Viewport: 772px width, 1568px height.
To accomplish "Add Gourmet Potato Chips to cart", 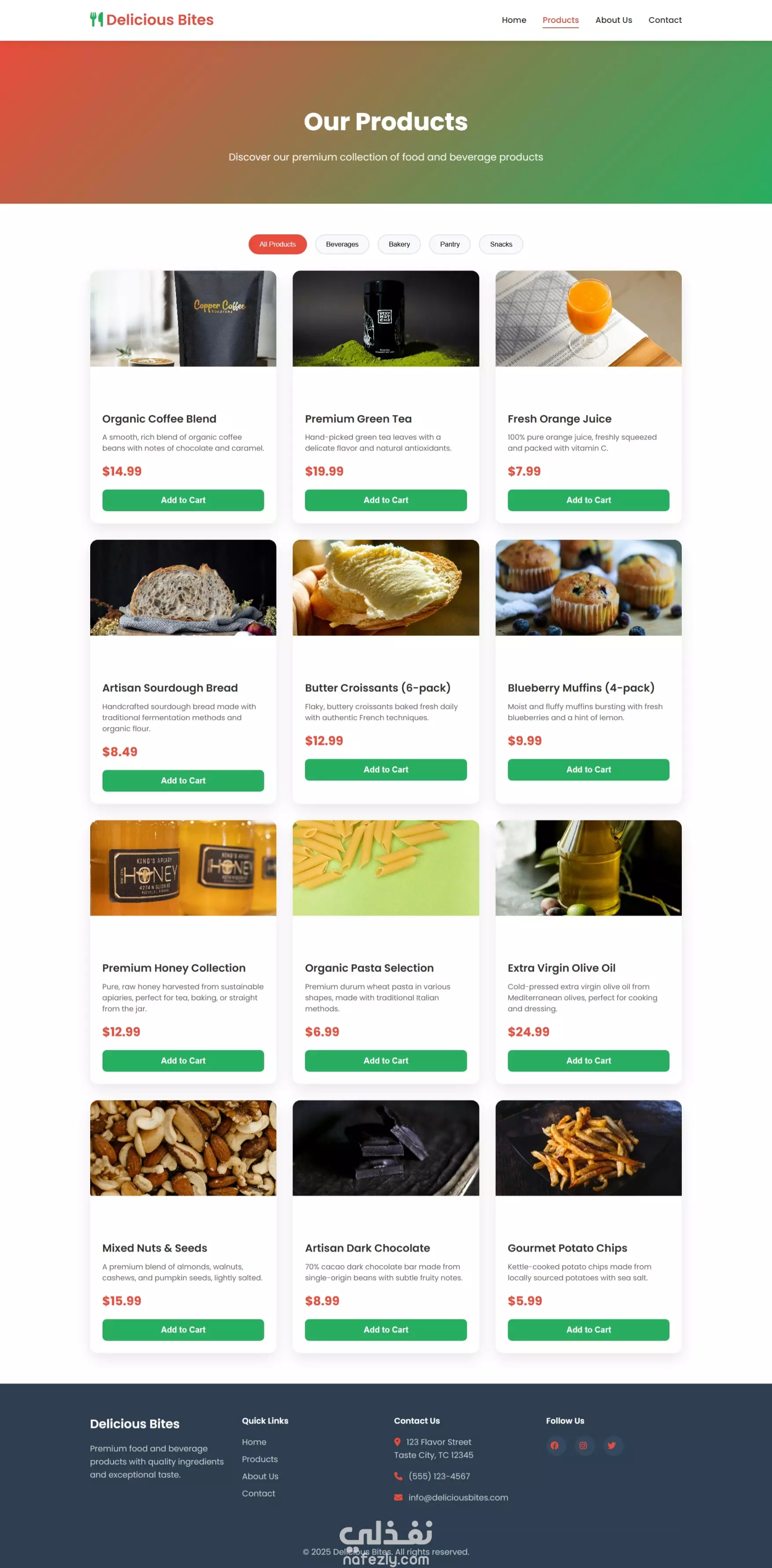I will coord(588,1329).
